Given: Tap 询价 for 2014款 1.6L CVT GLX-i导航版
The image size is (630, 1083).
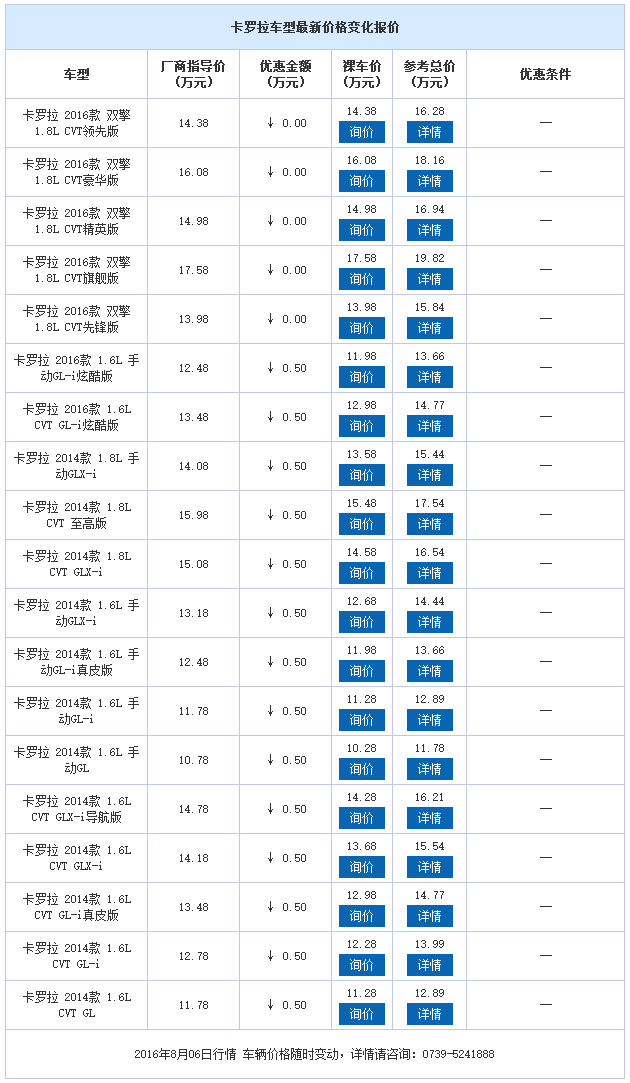Looking at the screenshot, I should (361, 818).
